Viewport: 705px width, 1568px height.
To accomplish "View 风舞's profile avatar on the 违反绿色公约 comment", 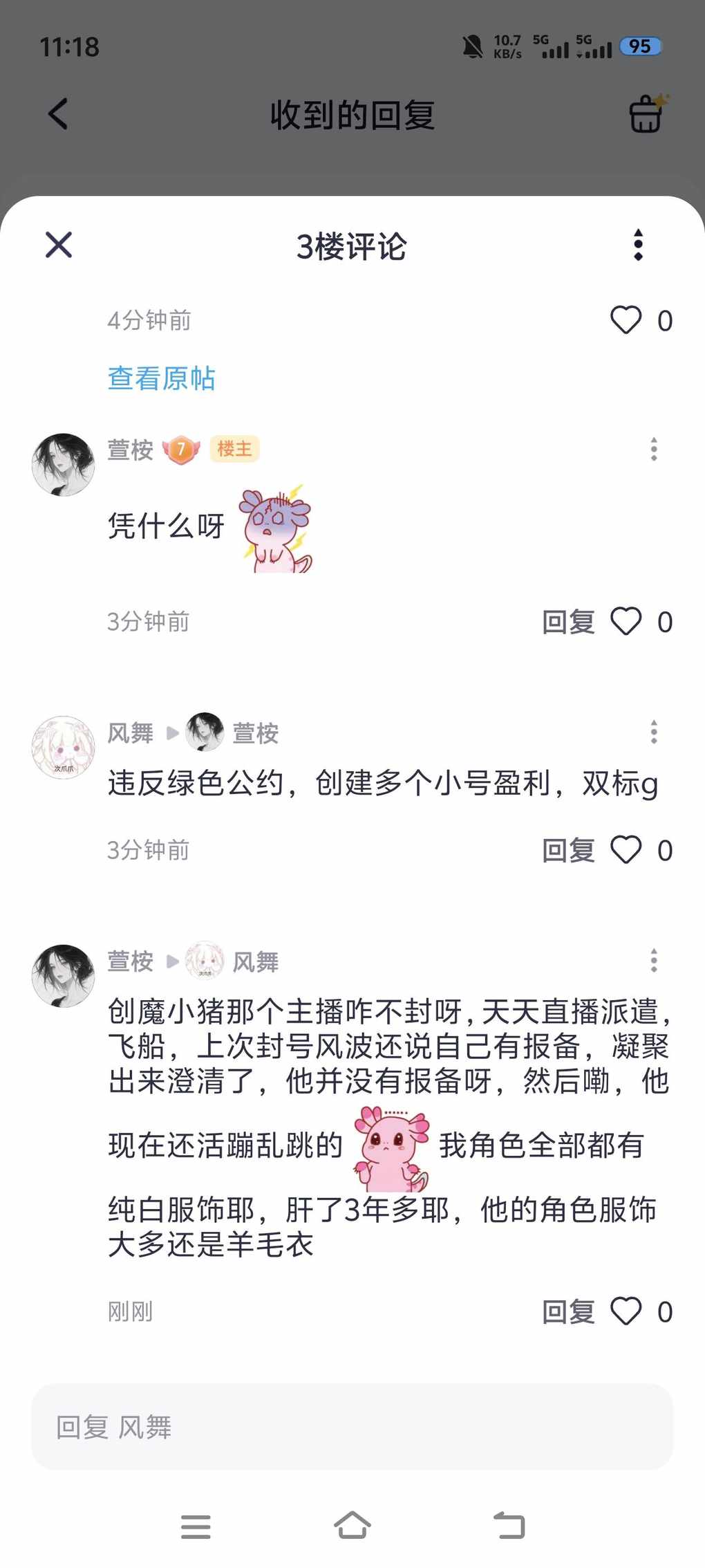I will (x=63, y=747).
